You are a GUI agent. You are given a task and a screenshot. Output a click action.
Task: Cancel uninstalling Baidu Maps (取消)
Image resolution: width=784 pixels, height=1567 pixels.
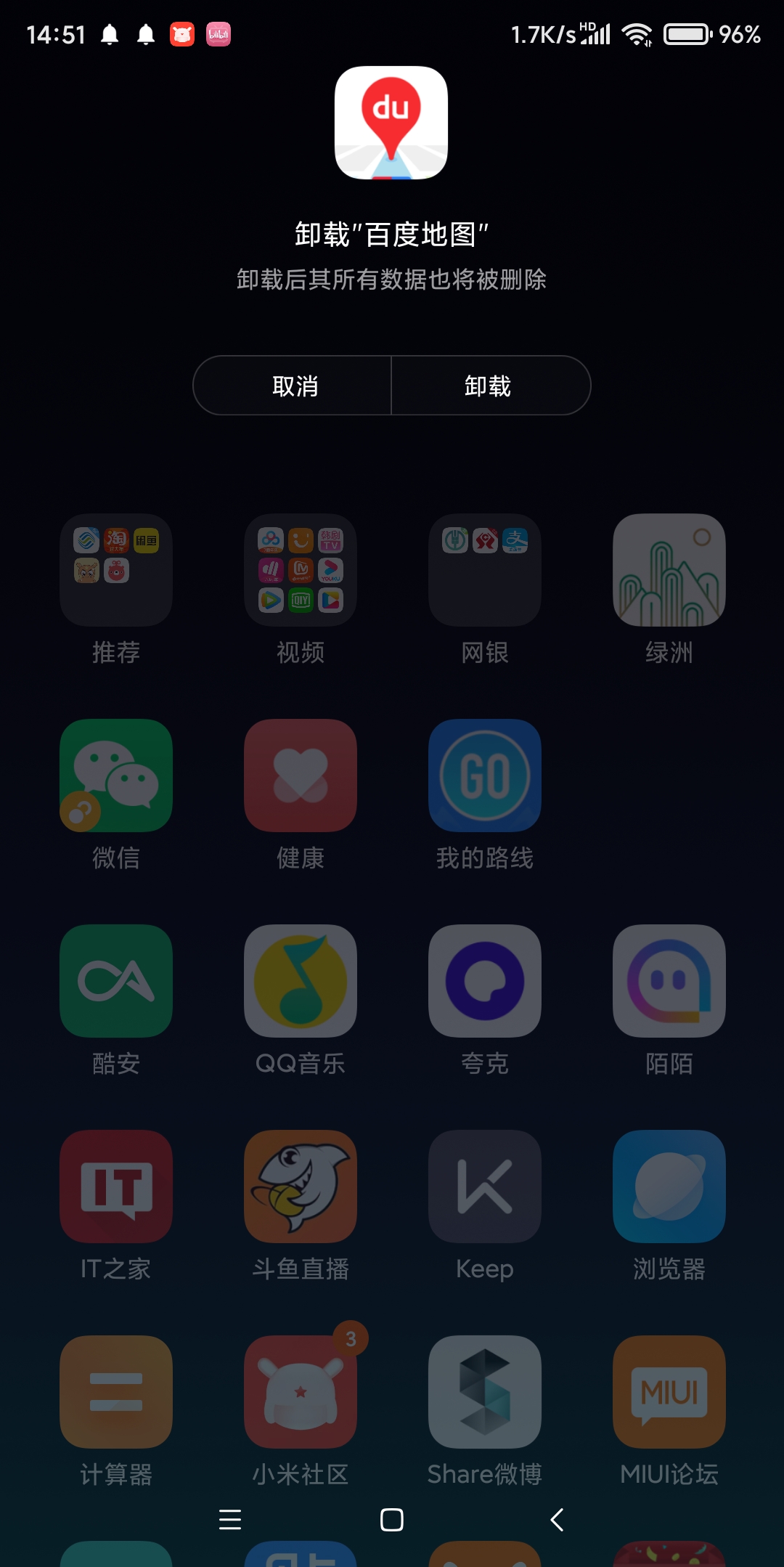tap(293, 386)
